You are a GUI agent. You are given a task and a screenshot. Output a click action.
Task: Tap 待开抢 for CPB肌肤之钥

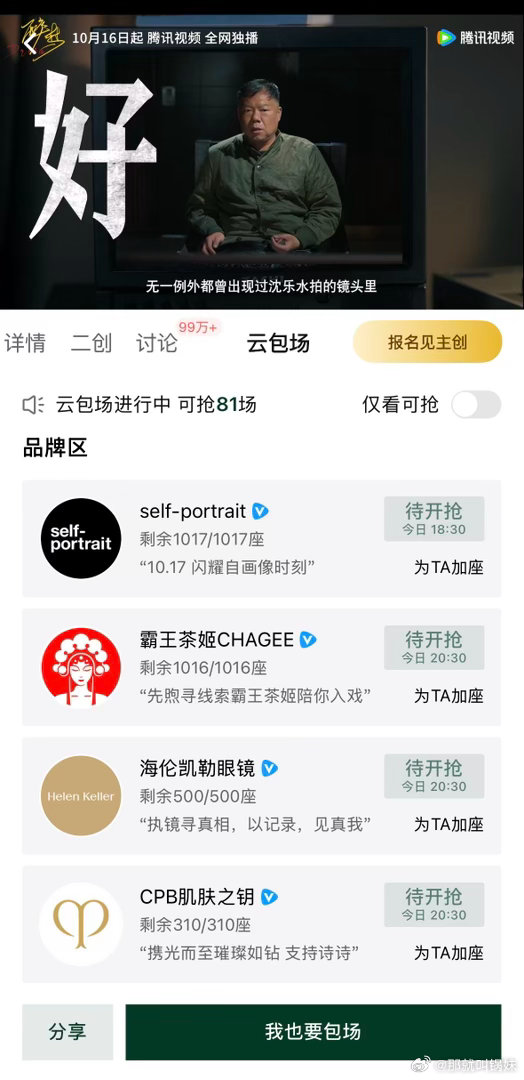click(x=434, y=905)
